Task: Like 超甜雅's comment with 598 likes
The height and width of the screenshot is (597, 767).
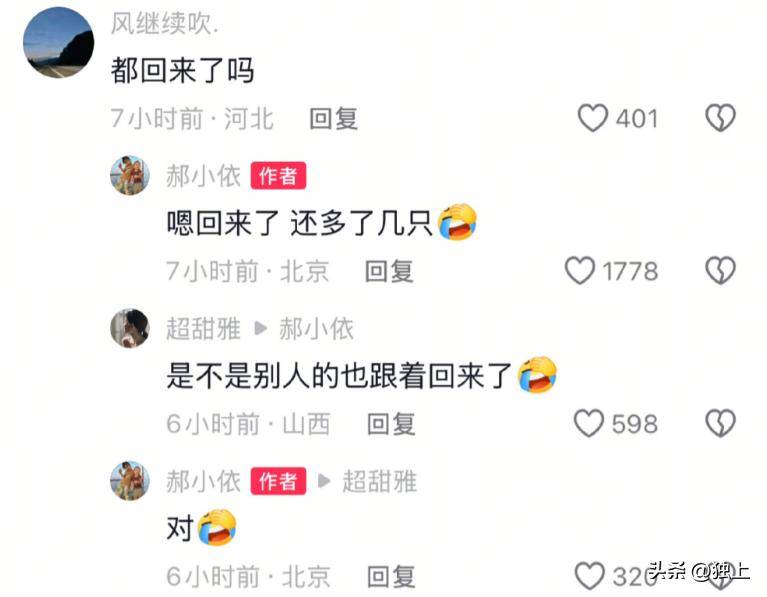Action: coord(589,423)
